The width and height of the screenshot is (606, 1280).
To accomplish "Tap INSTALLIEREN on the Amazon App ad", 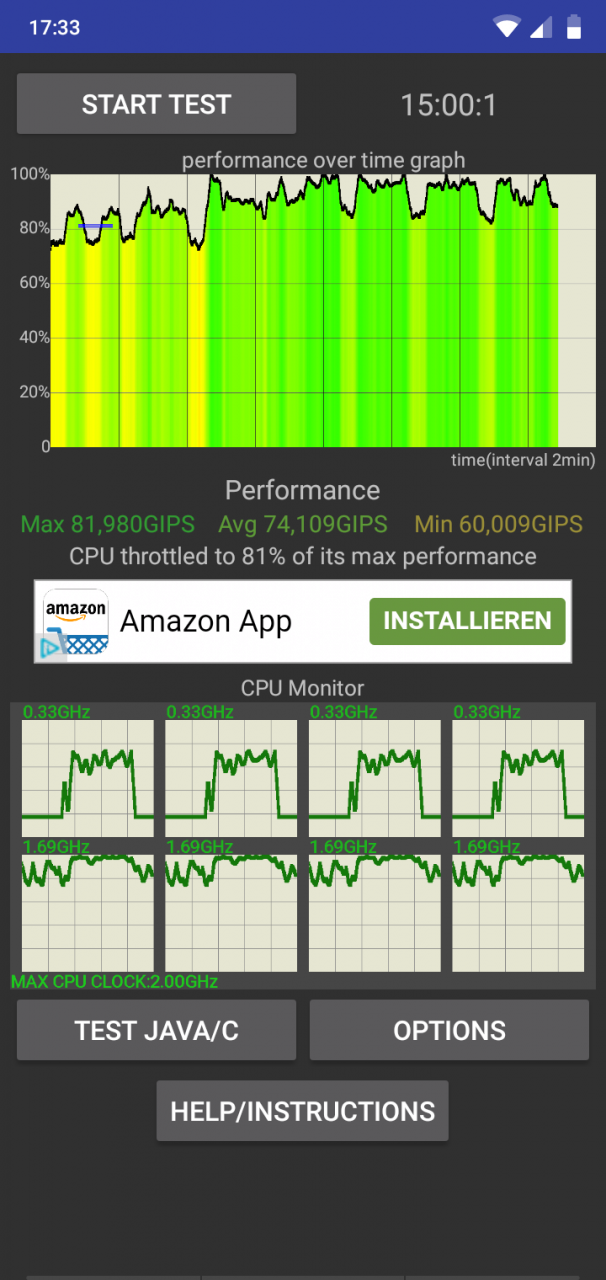I will pyautogui.click(x=467, y=621).
